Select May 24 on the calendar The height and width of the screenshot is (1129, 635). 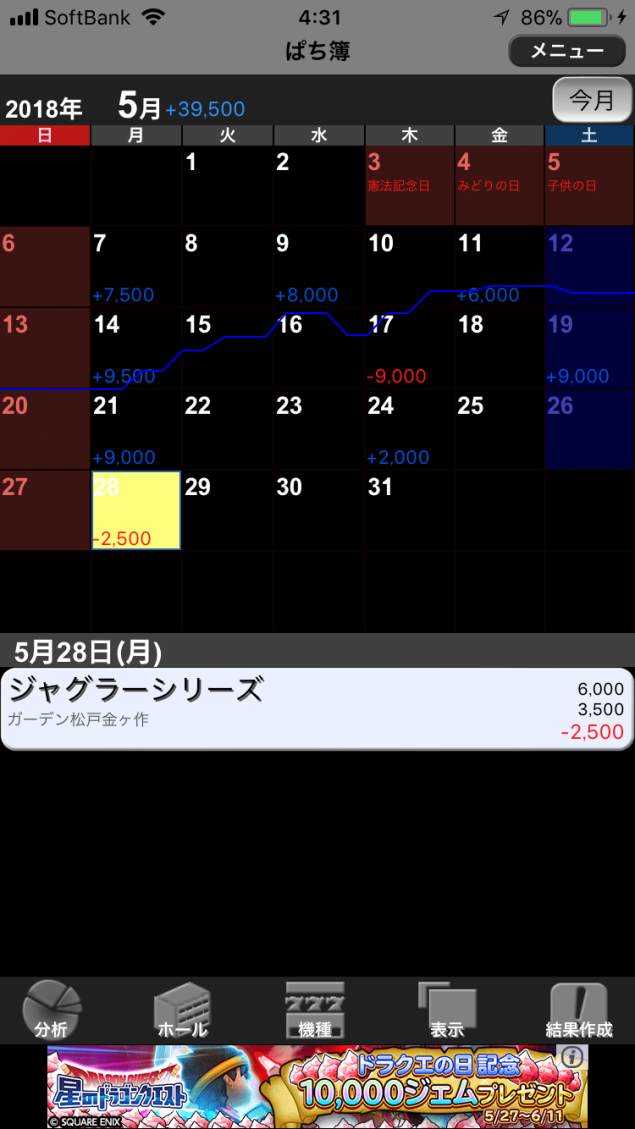coord(409,430)
